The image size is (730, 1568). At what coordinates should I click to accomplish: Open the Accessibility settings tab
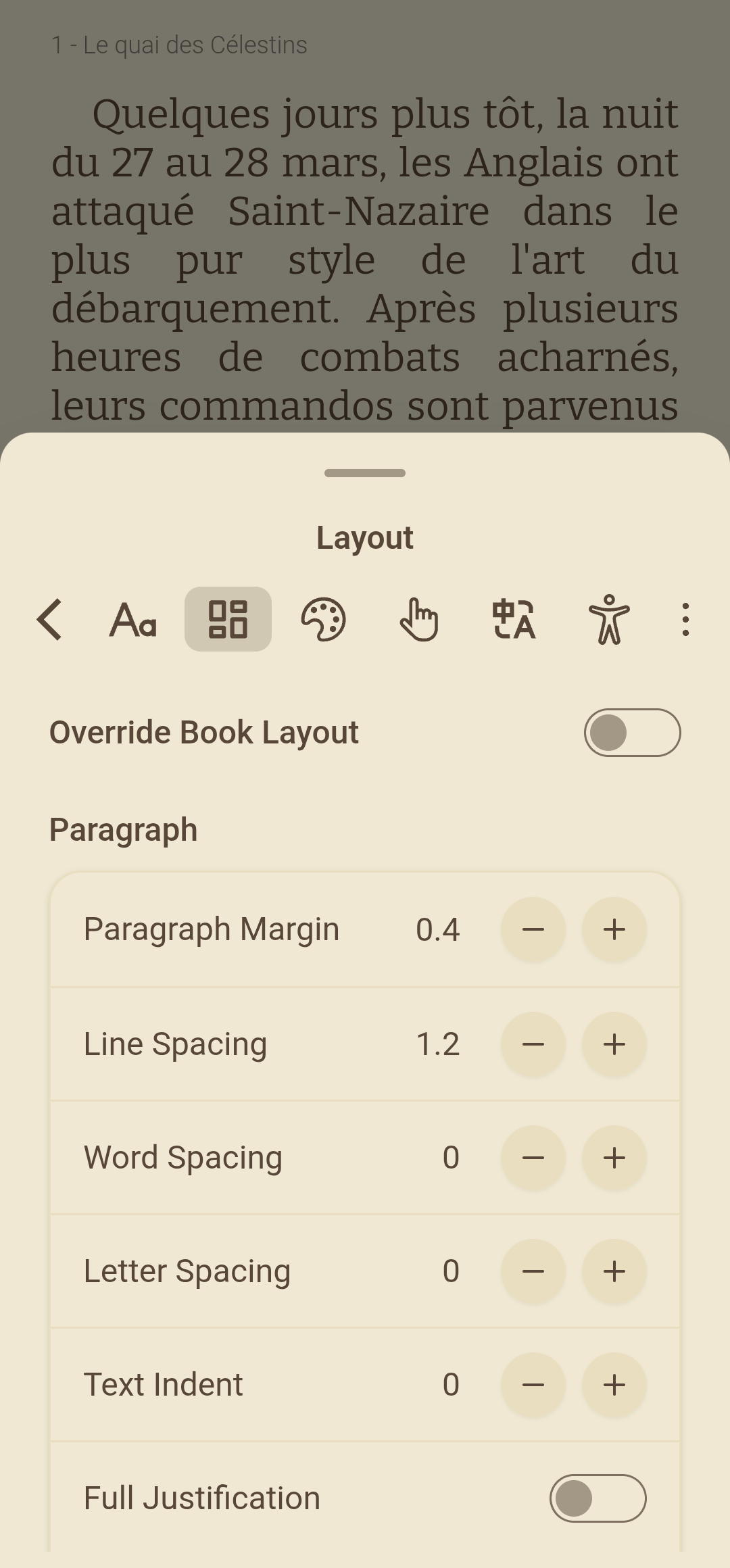pyautogui.click(x=609, y=619)
